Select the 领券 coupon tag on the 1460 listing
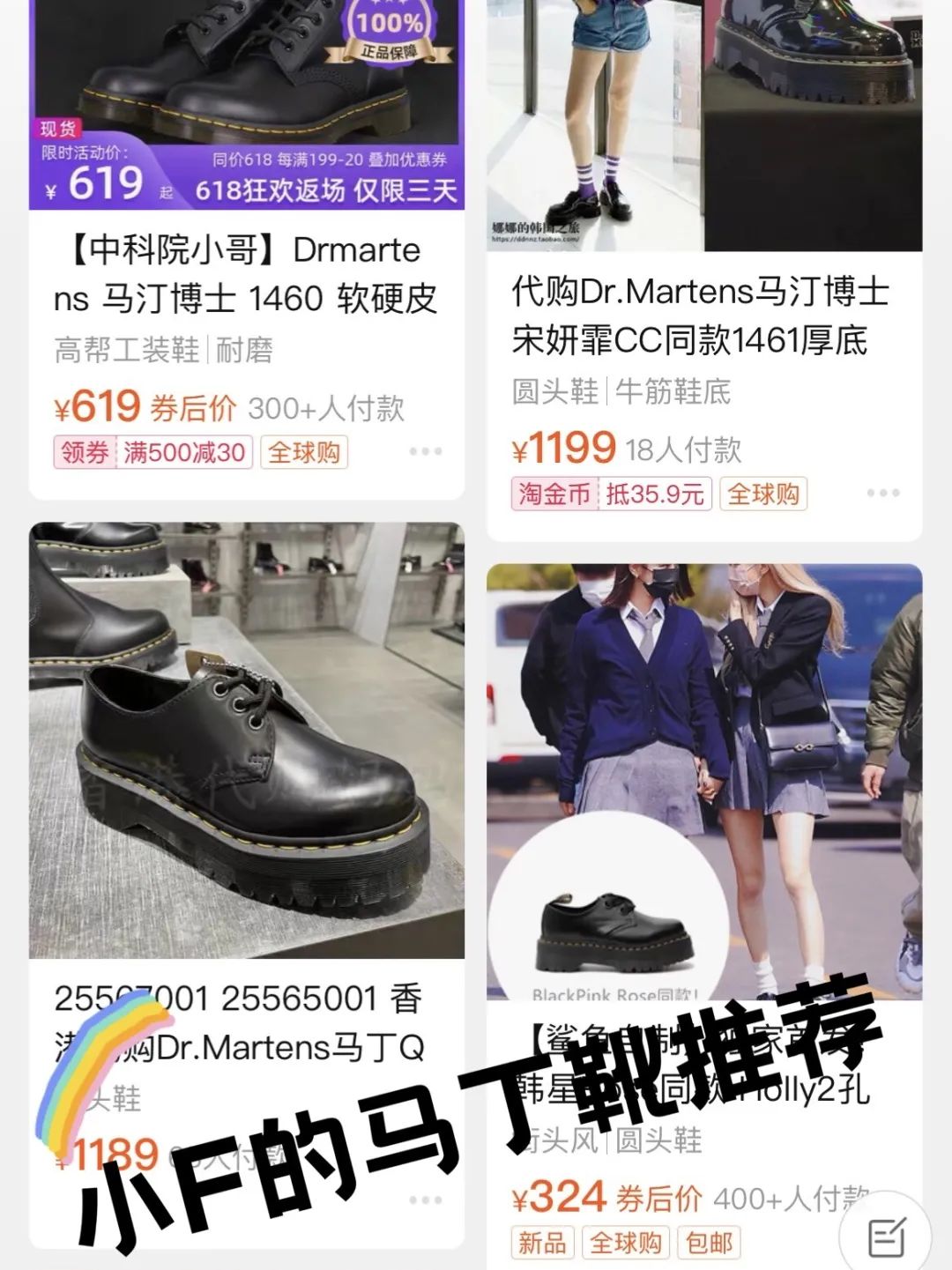Image resolution: width=952 pixels, height=1270 pixels. (x=84, y=449)
